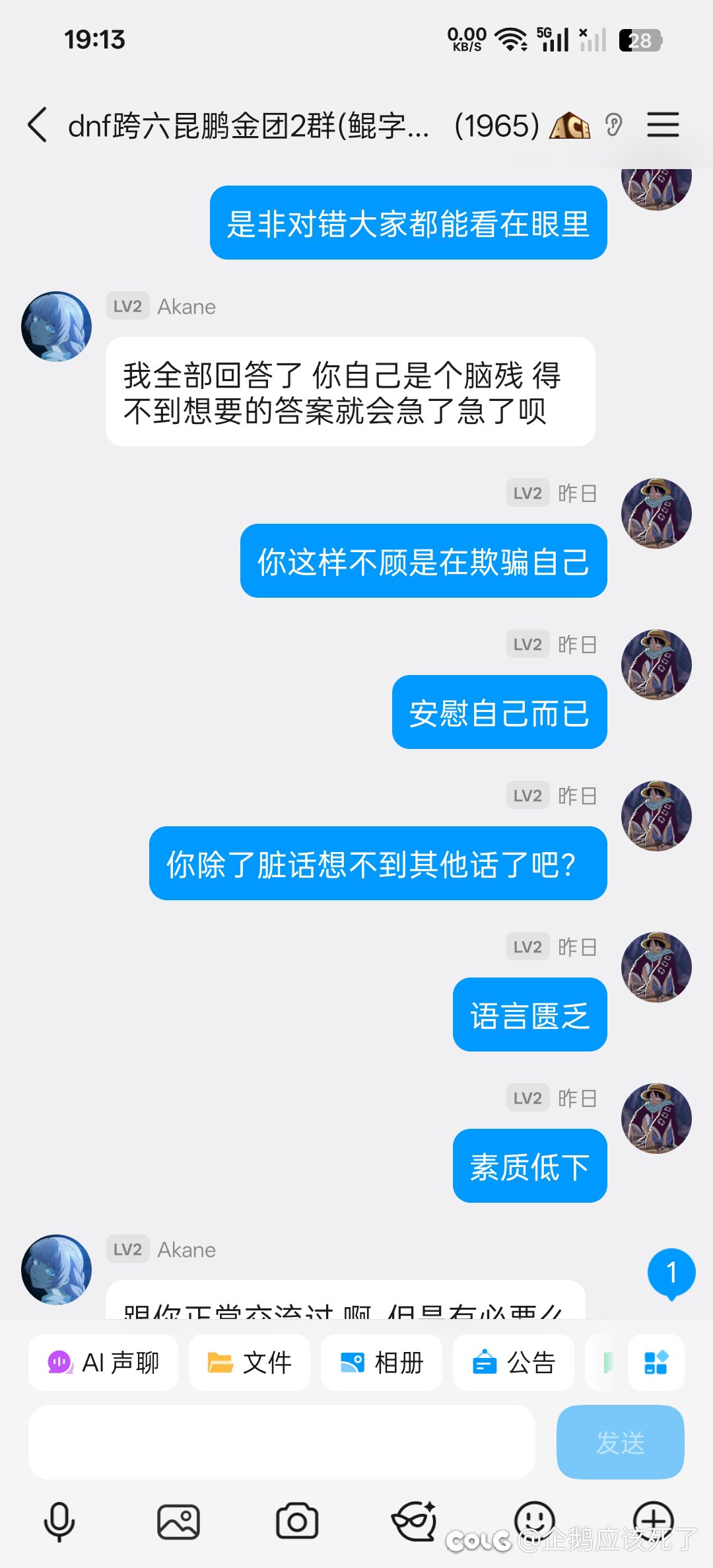Open the more apps grid icon

(656, 1362)
